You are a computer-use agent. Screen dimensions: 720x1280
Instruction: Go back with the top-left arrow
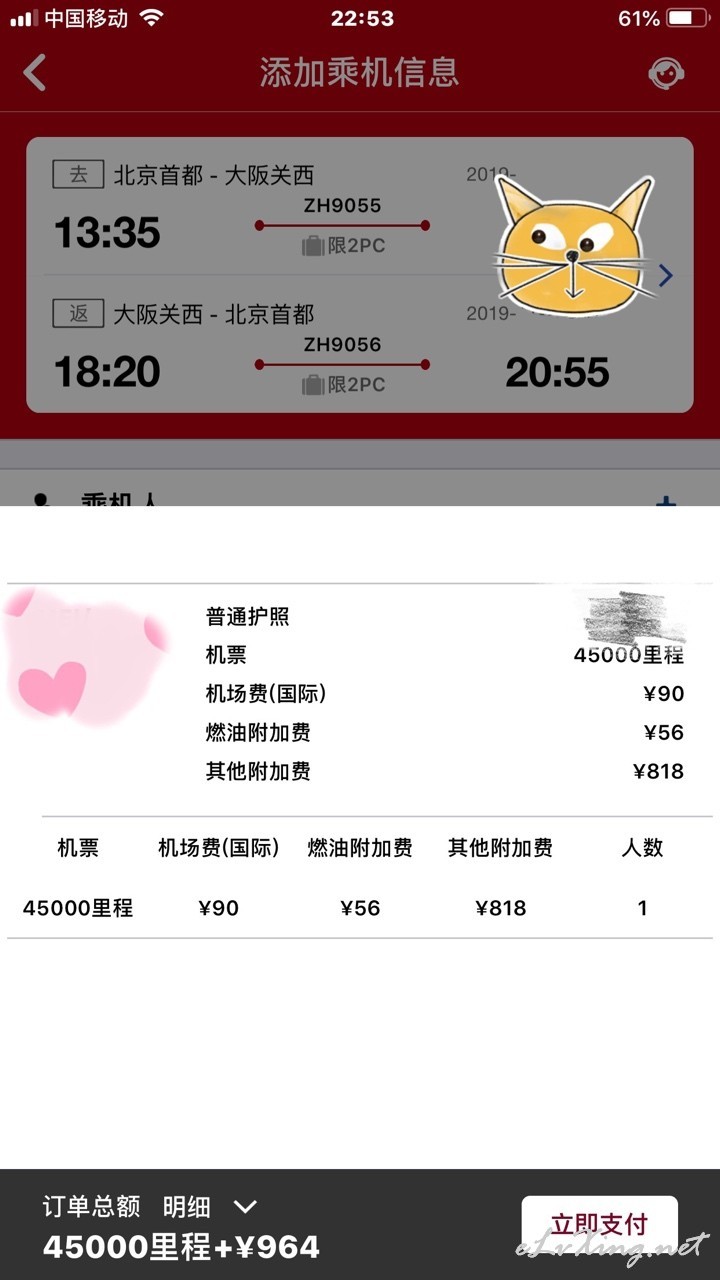(35, 73)
